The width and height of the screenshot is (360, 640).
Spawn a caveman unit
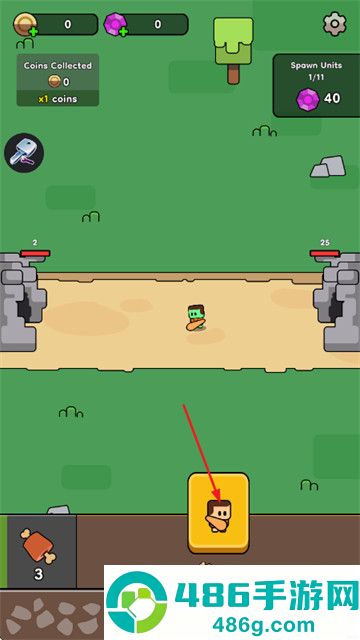click(218, 513)
